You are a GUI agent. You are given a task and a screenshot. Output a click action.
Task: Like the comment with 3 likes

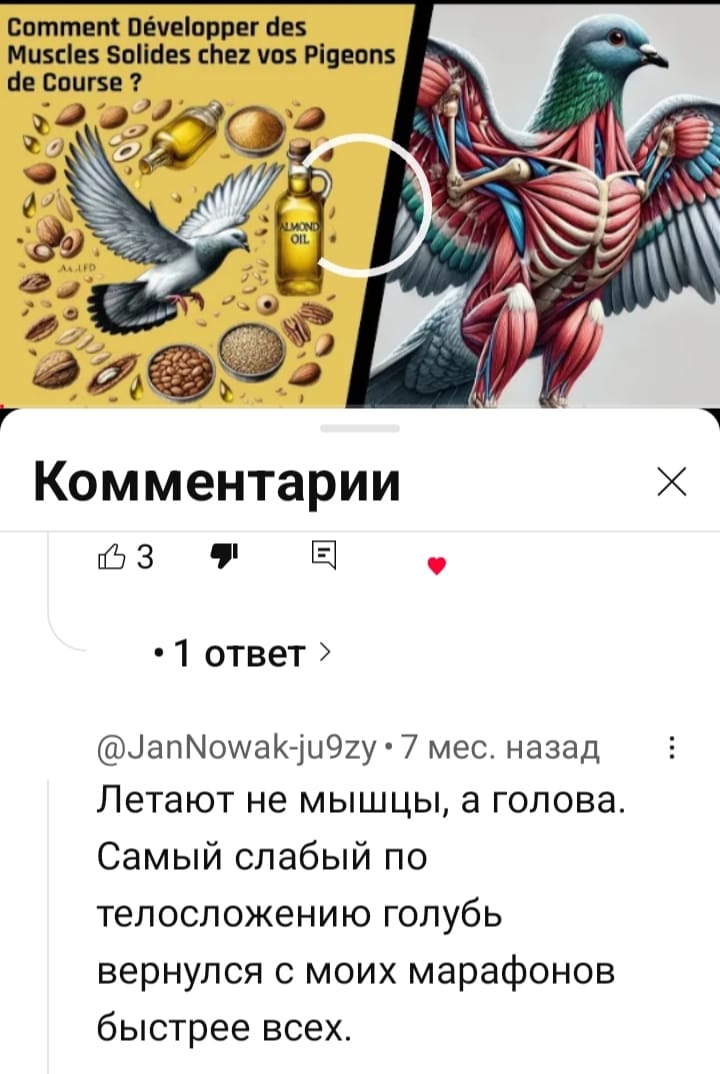[111, 558]
